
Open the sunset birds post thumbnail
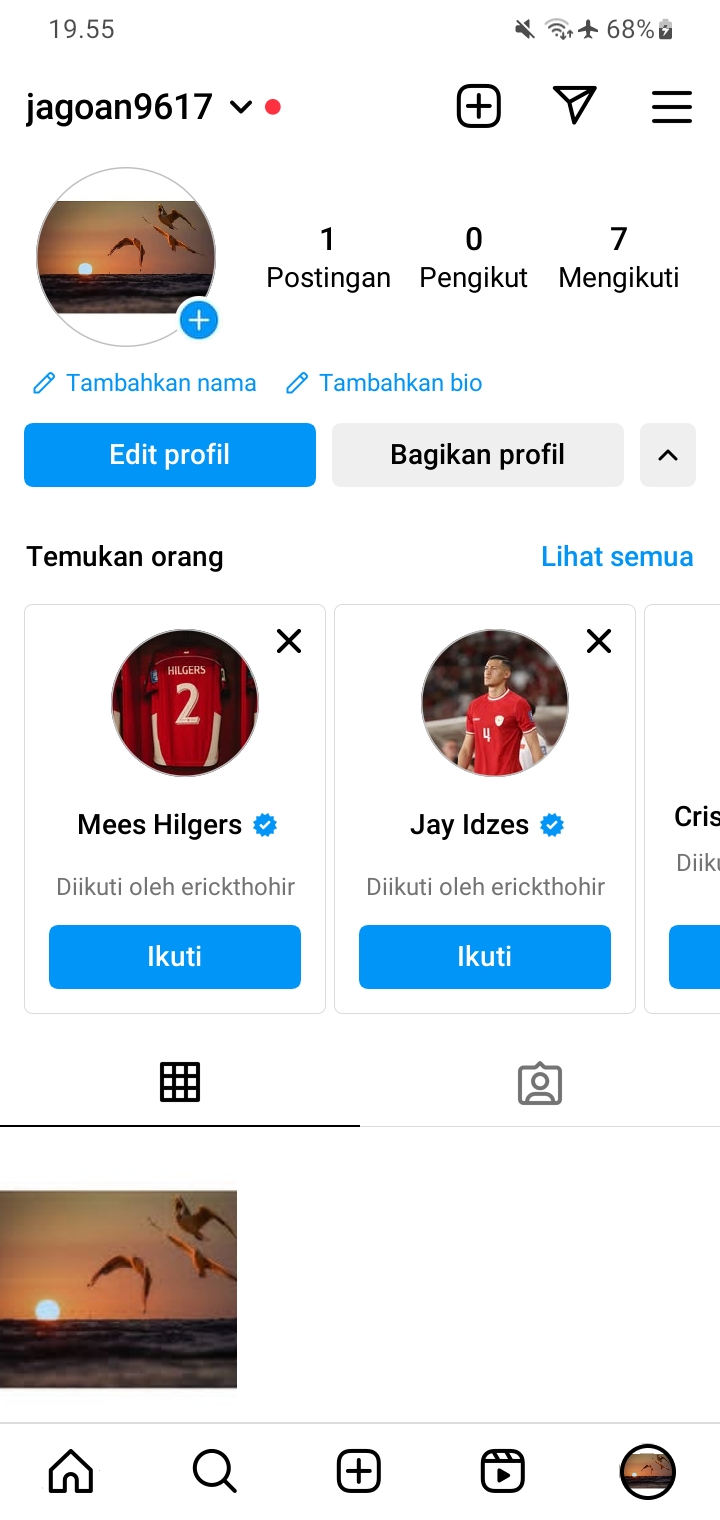coord(118,1289)
